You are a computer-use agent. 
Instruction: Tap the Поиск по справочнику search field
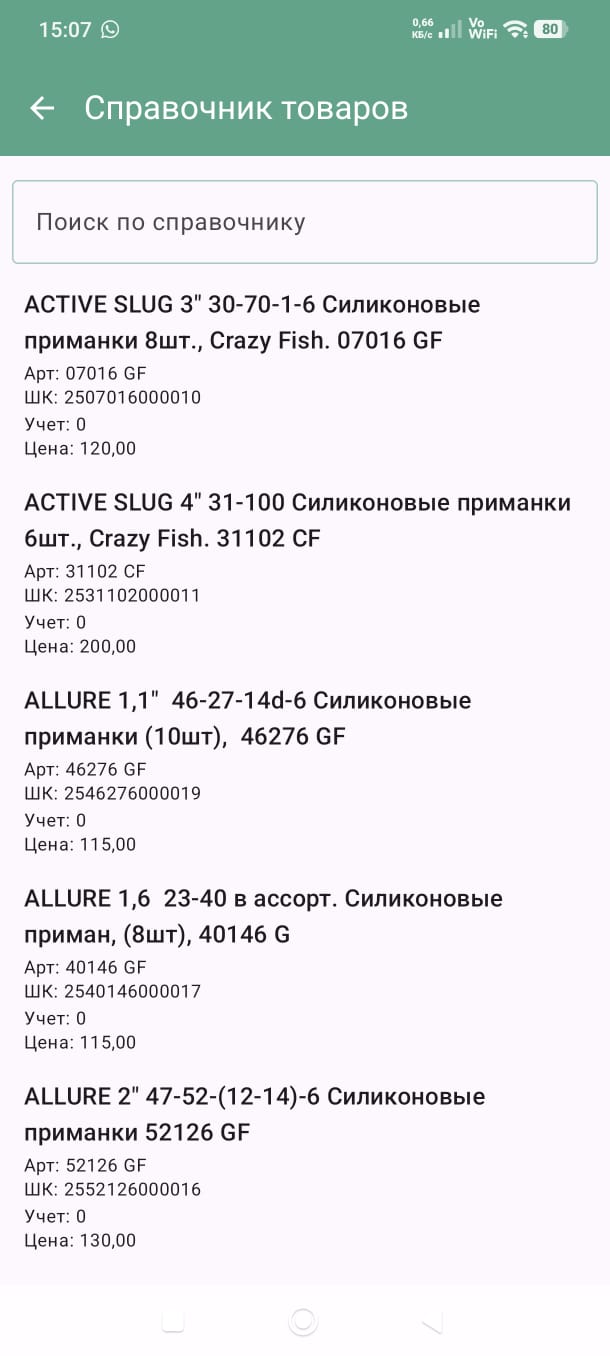(305, 222)
